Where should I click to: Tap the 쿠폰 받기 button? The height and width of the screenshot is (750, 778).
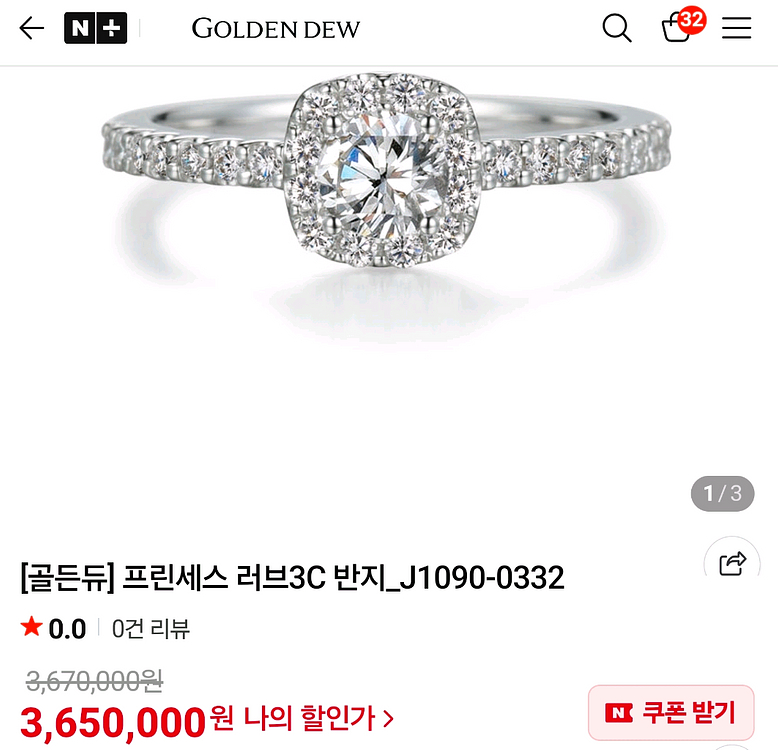click(671, 713)
